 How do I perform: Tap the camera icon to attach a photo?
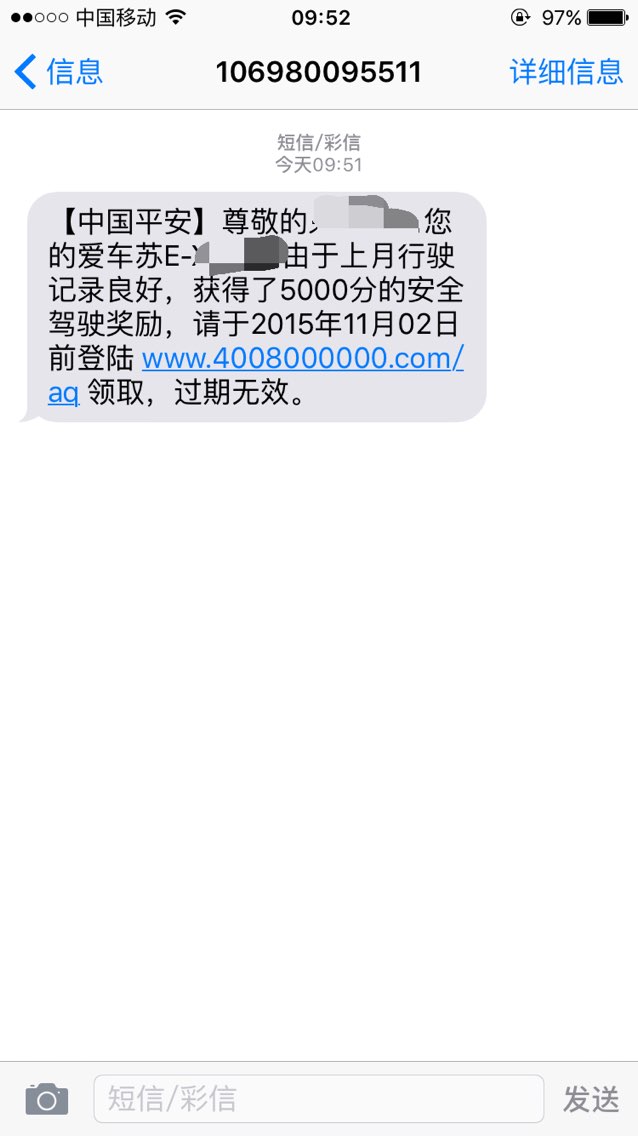coord(47,1099)
